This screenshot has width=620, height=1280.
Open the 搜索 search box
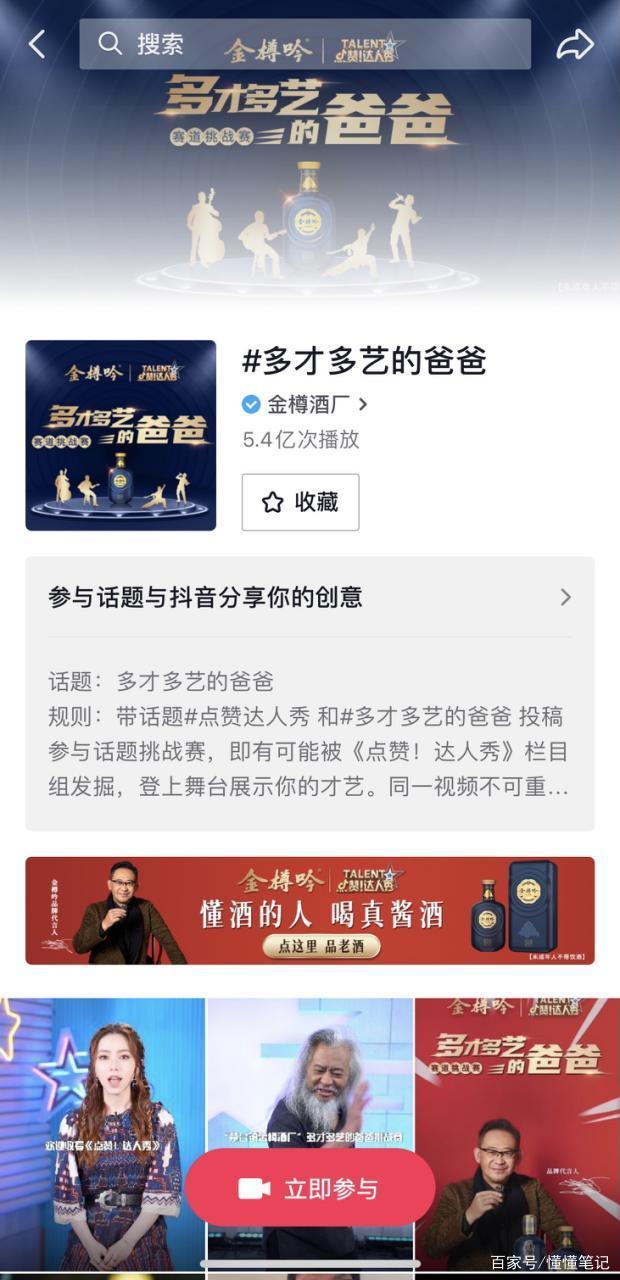(x=305, y=44)
